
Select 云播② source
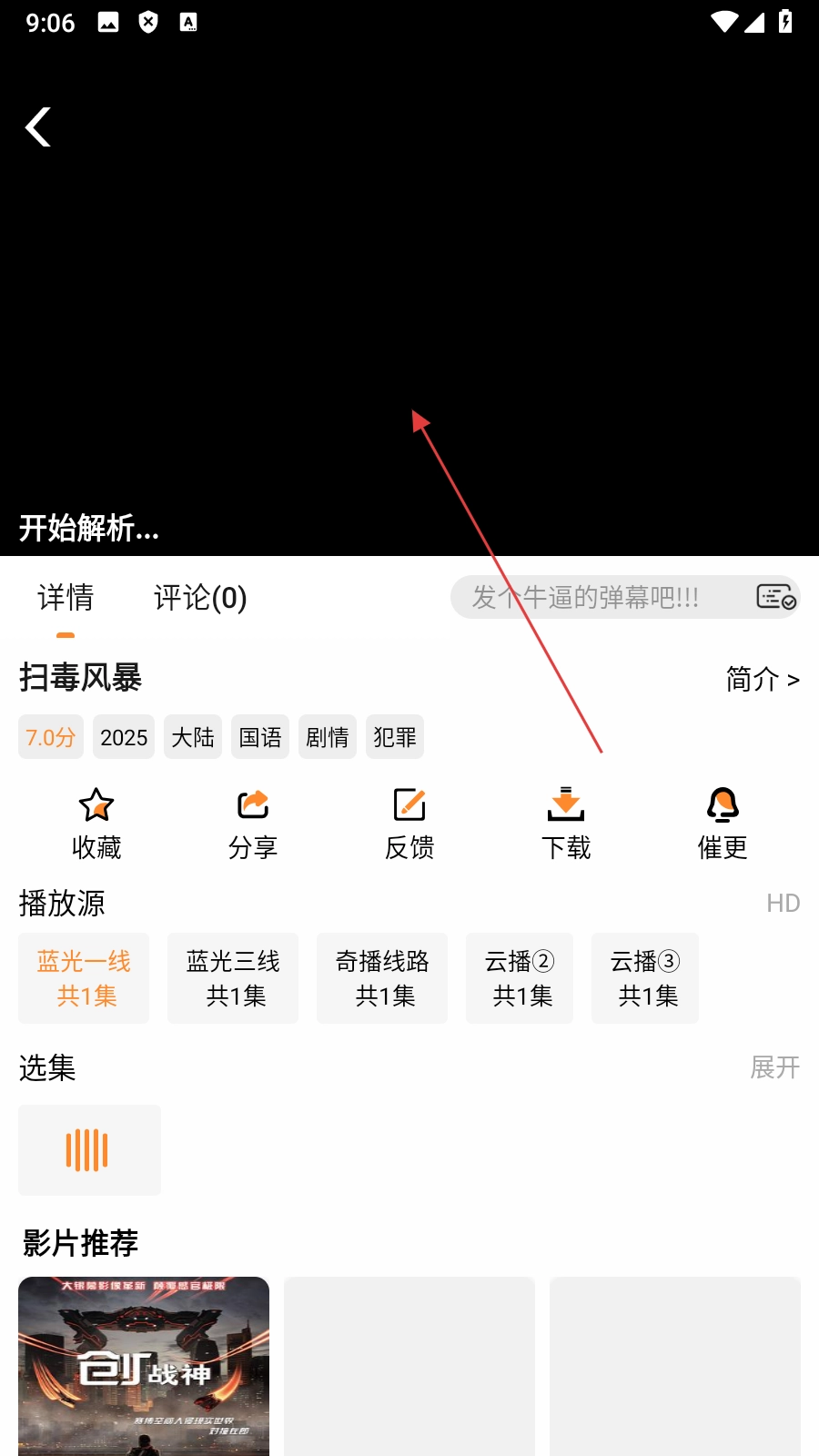click(520, 978)
